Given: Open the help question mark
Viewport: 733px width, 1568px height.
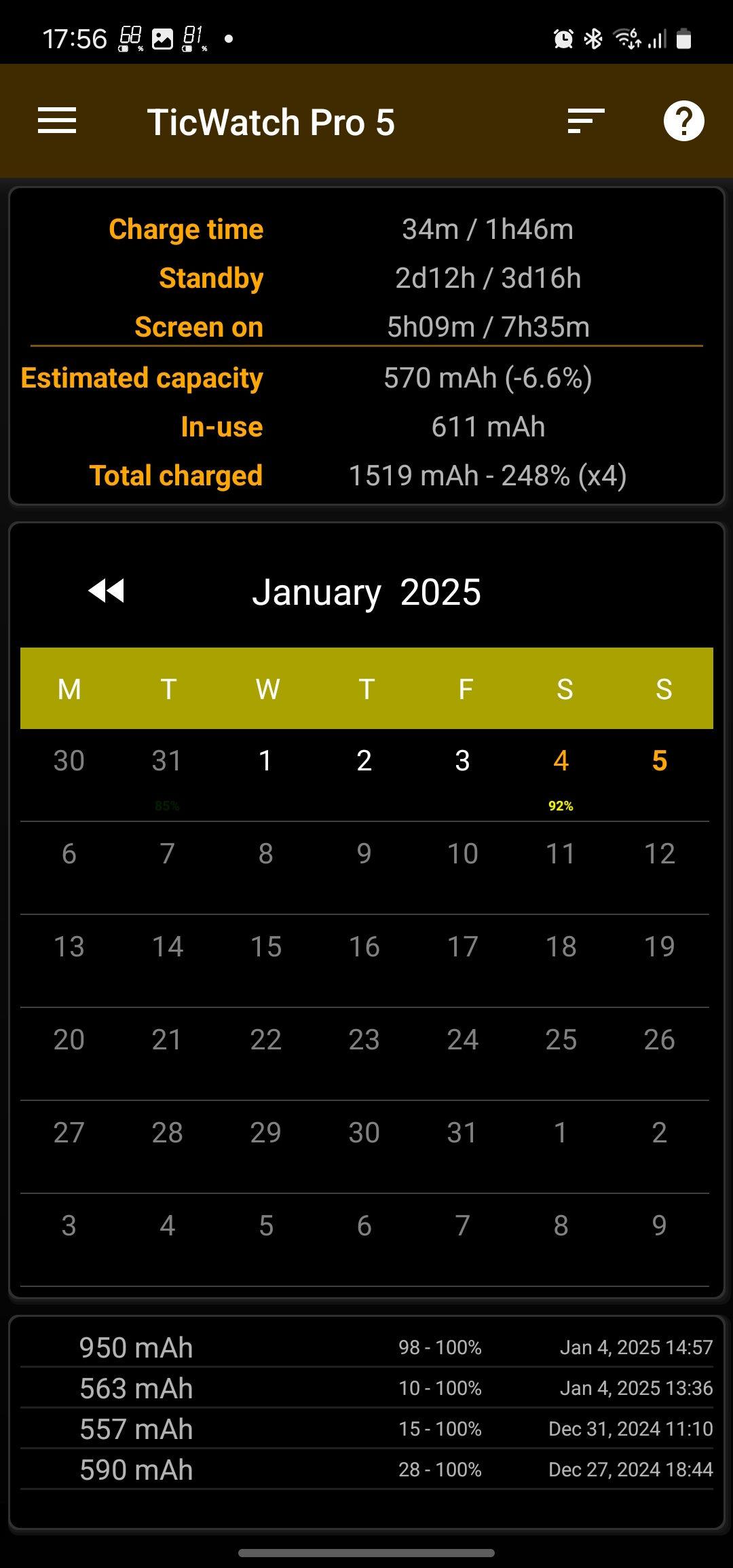Looking at the screenshot, I should 683,122.
